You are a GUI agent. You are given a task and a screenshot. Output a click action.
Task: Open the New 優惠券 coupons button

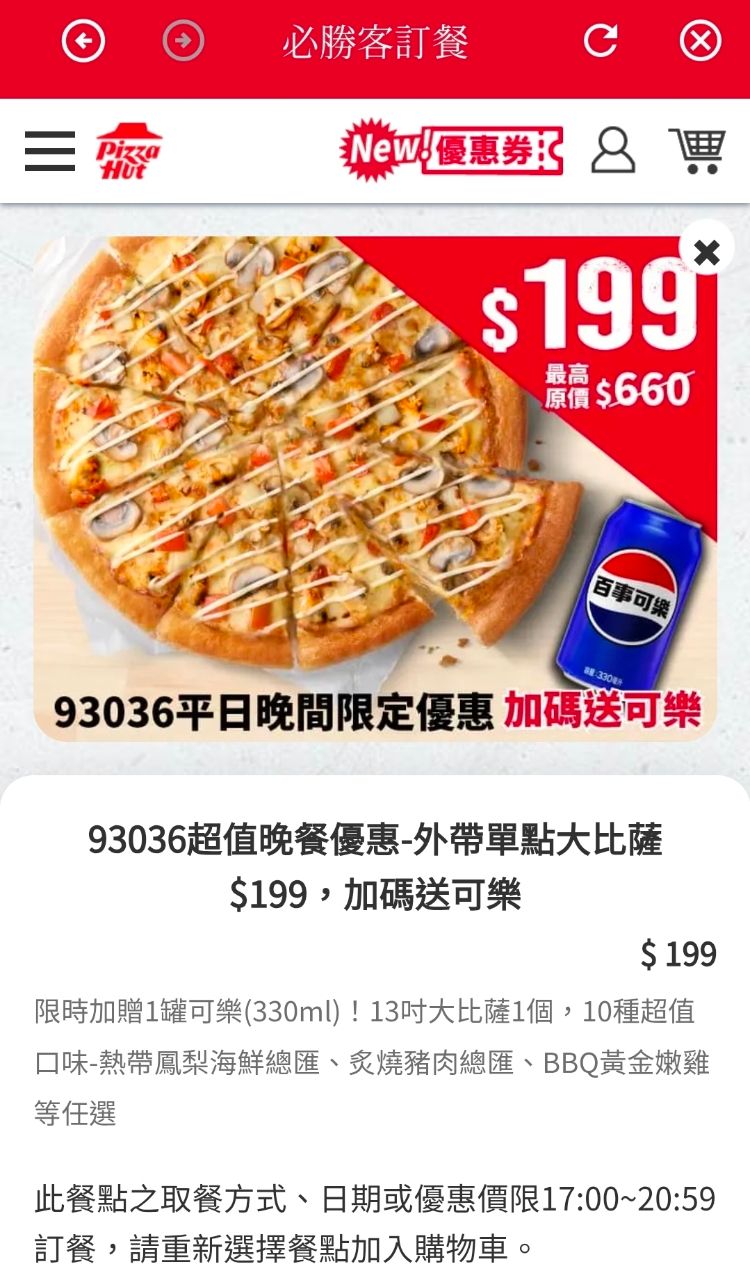point(452,150)
